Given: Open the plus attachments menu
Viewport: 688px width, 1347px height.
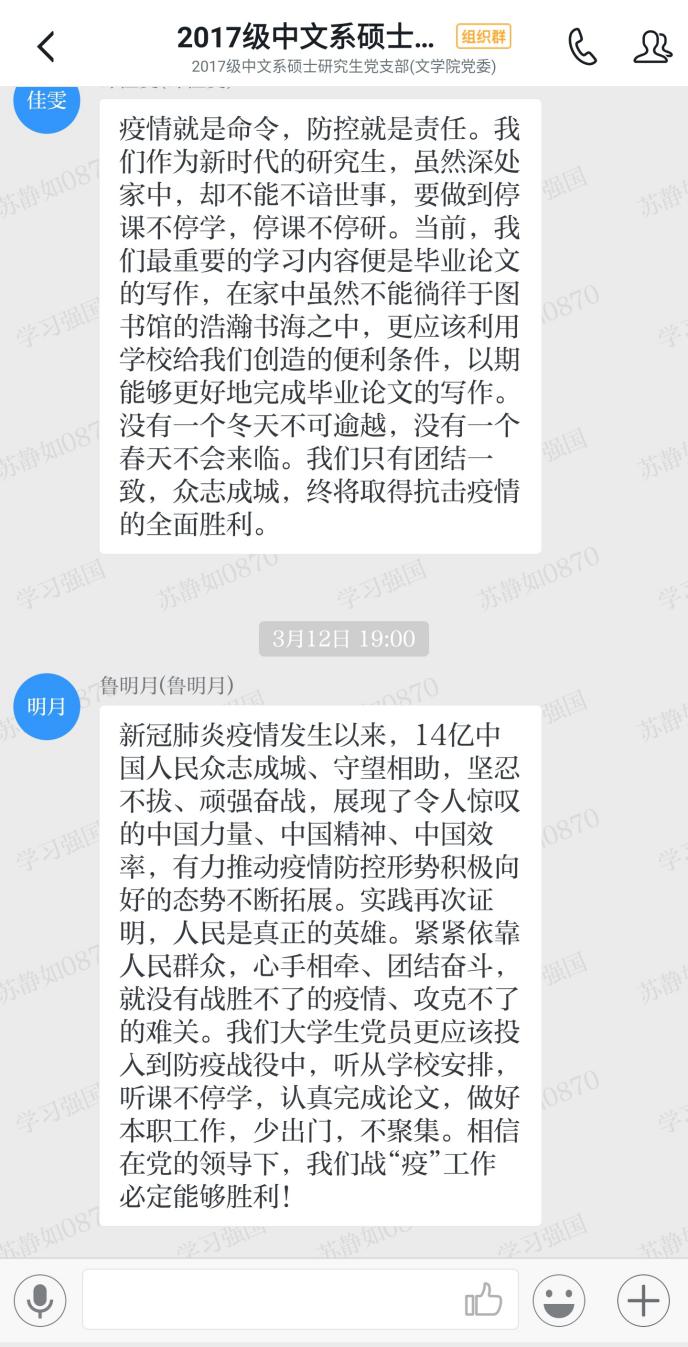Looking at the screenshot, I should click(643, 1300).
